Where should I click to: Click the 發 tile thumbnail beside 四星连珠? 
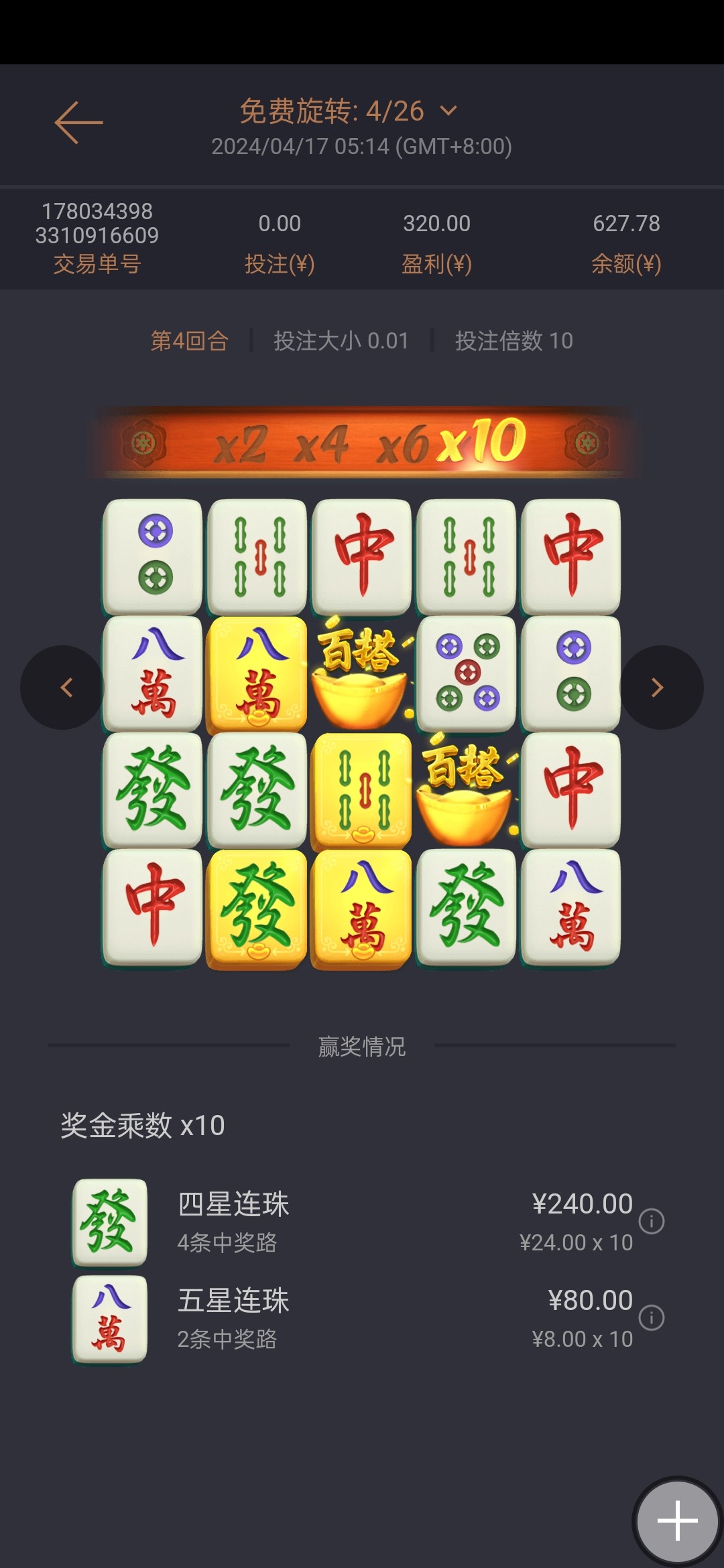click(109, 1218)
